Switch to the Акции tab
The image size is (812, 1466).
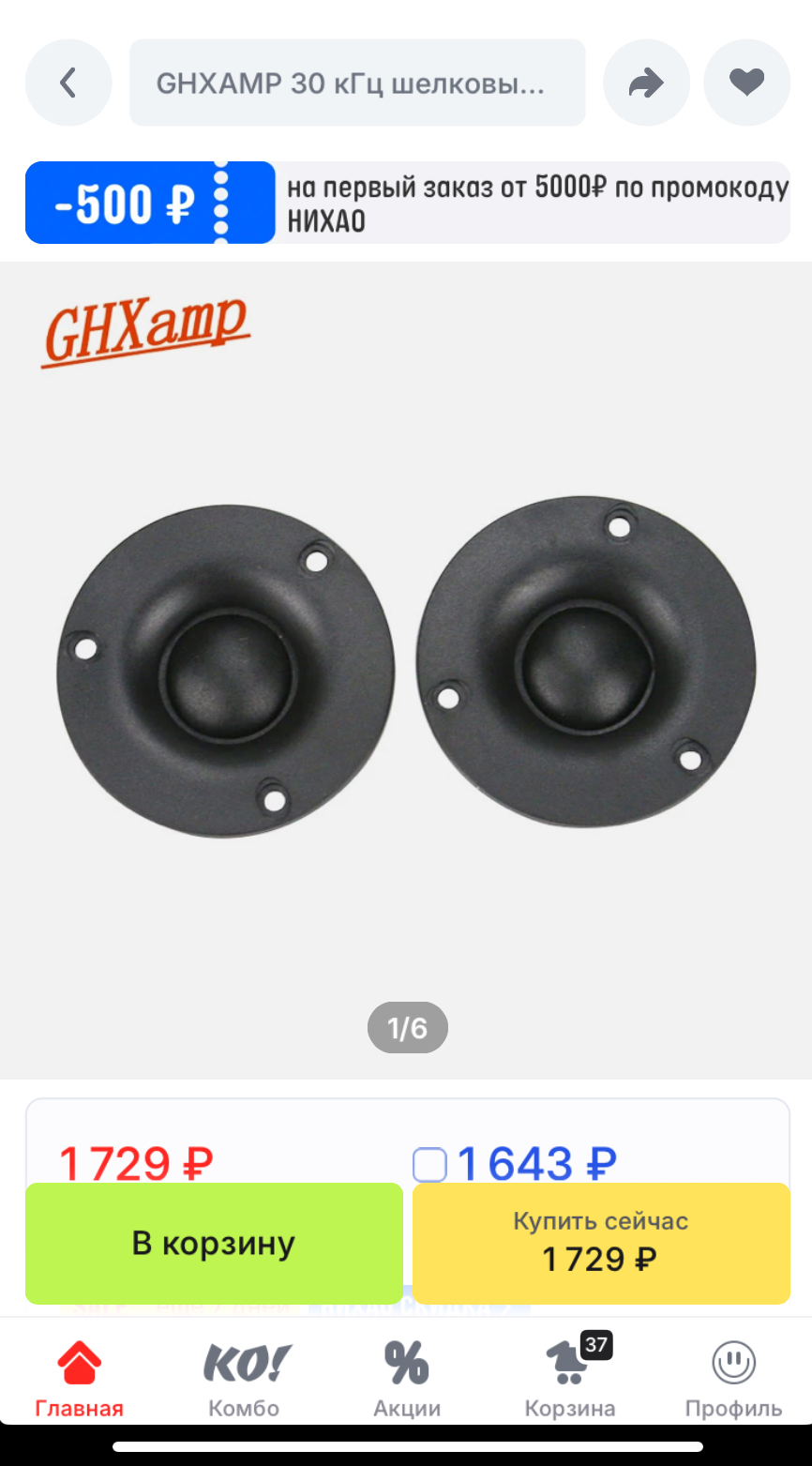(x=407, y=1377)
